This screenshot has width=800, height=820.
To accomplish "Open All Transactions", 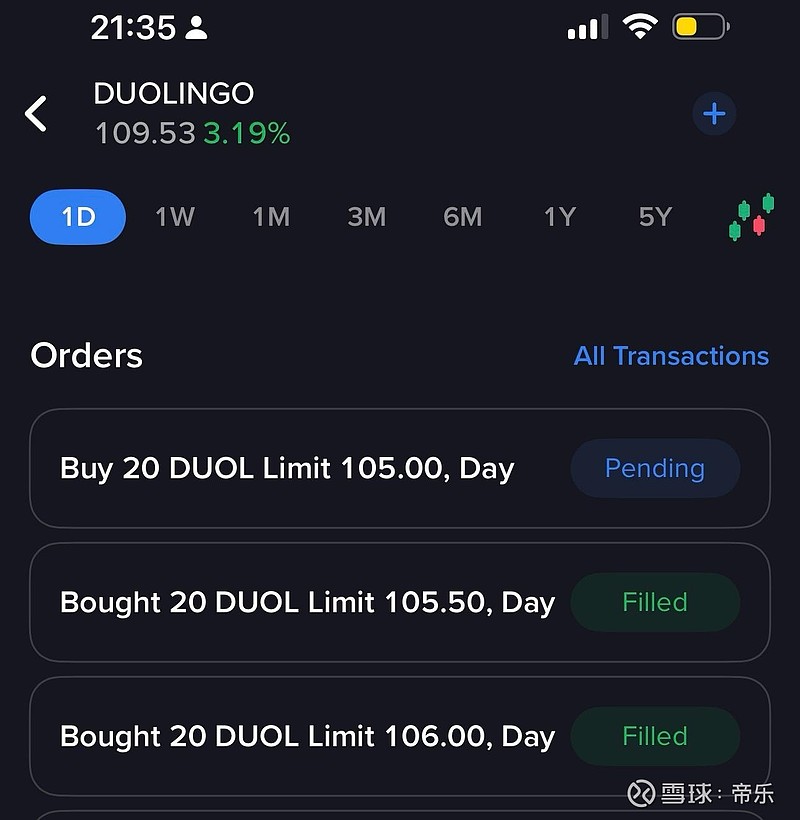I will pos(671,356).
